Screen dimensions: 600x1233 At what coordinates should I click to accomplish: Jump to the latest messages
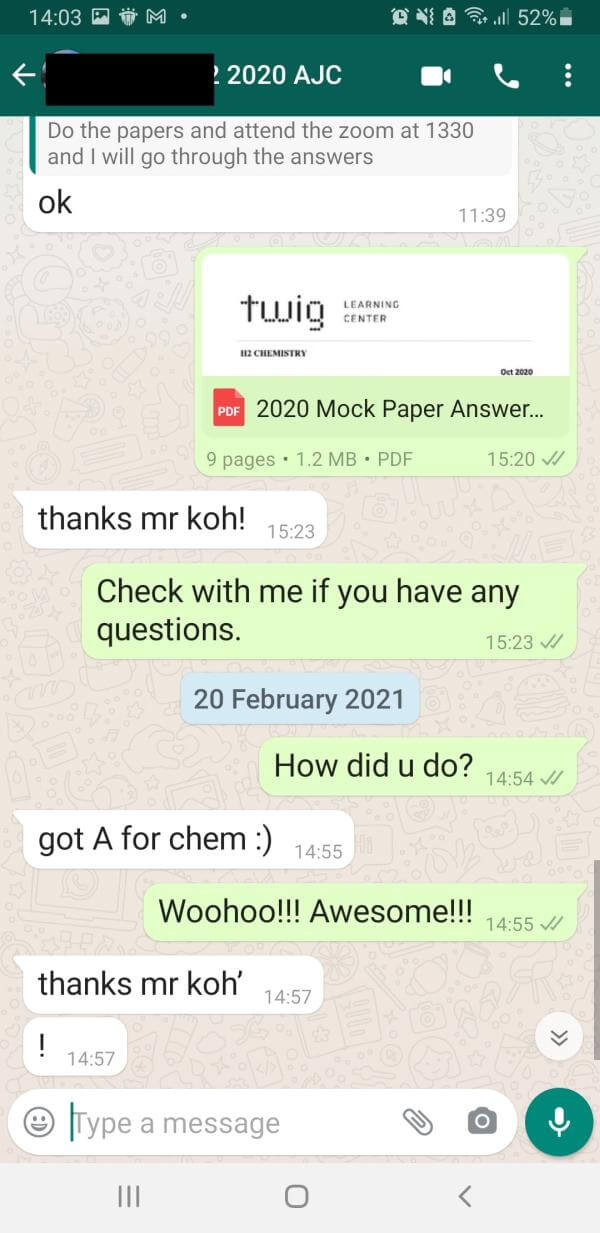[x=559, y=1038]
